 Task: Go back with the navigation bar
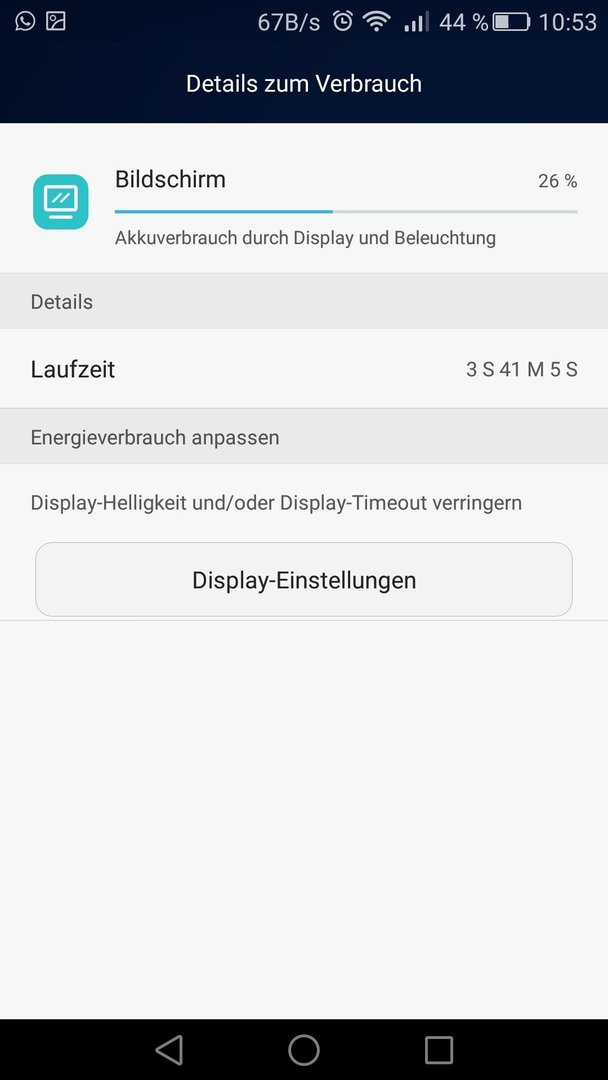[169, 1050]
